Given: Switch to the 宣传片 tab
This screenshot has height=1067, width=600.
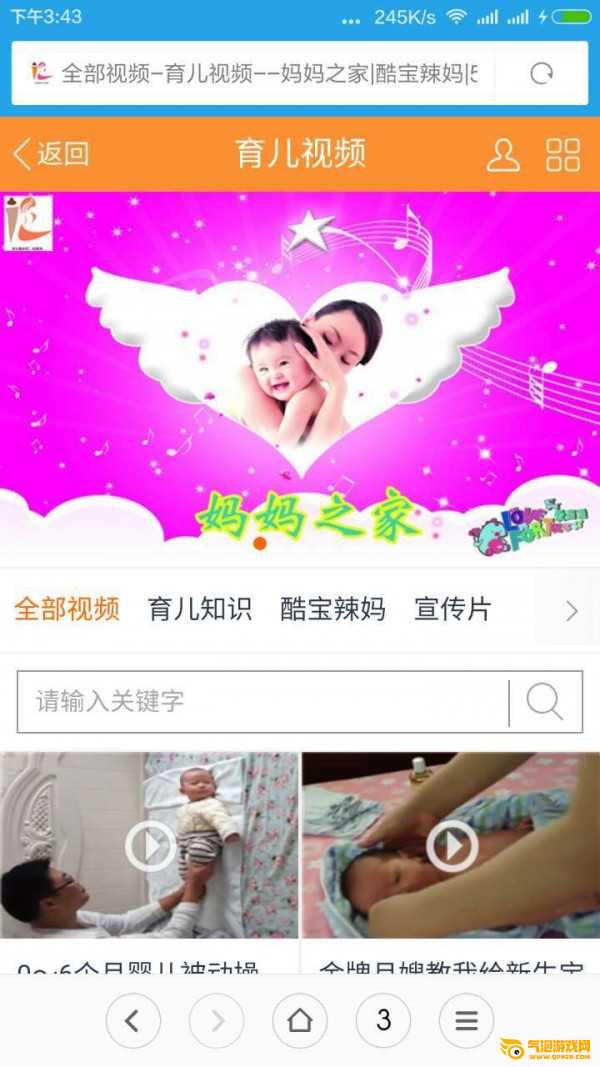Looking at the screenshot, I should pyautogui.click(x=453, y=609).
